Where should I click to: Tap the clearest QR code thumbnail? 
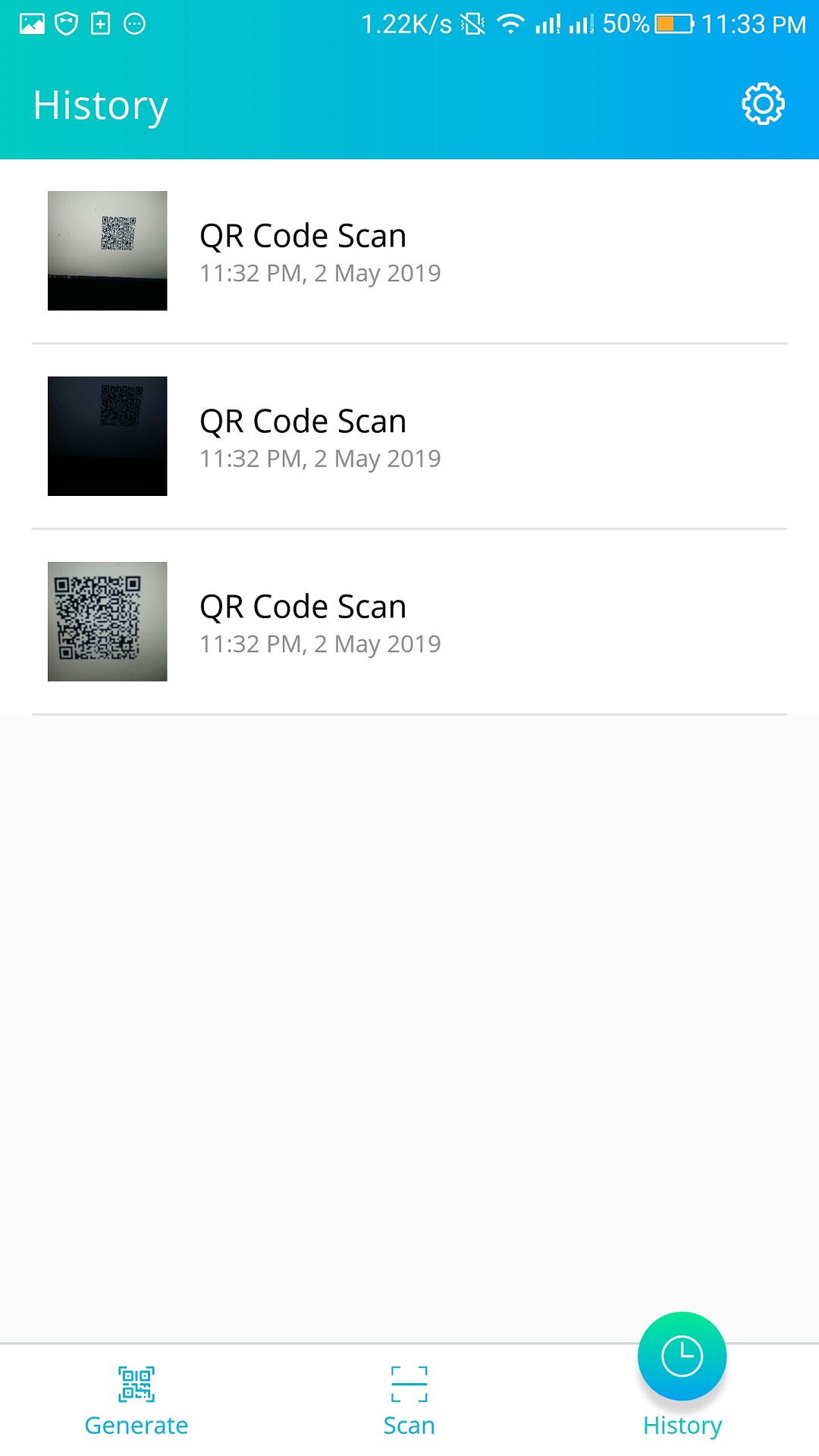pos(107,622)
